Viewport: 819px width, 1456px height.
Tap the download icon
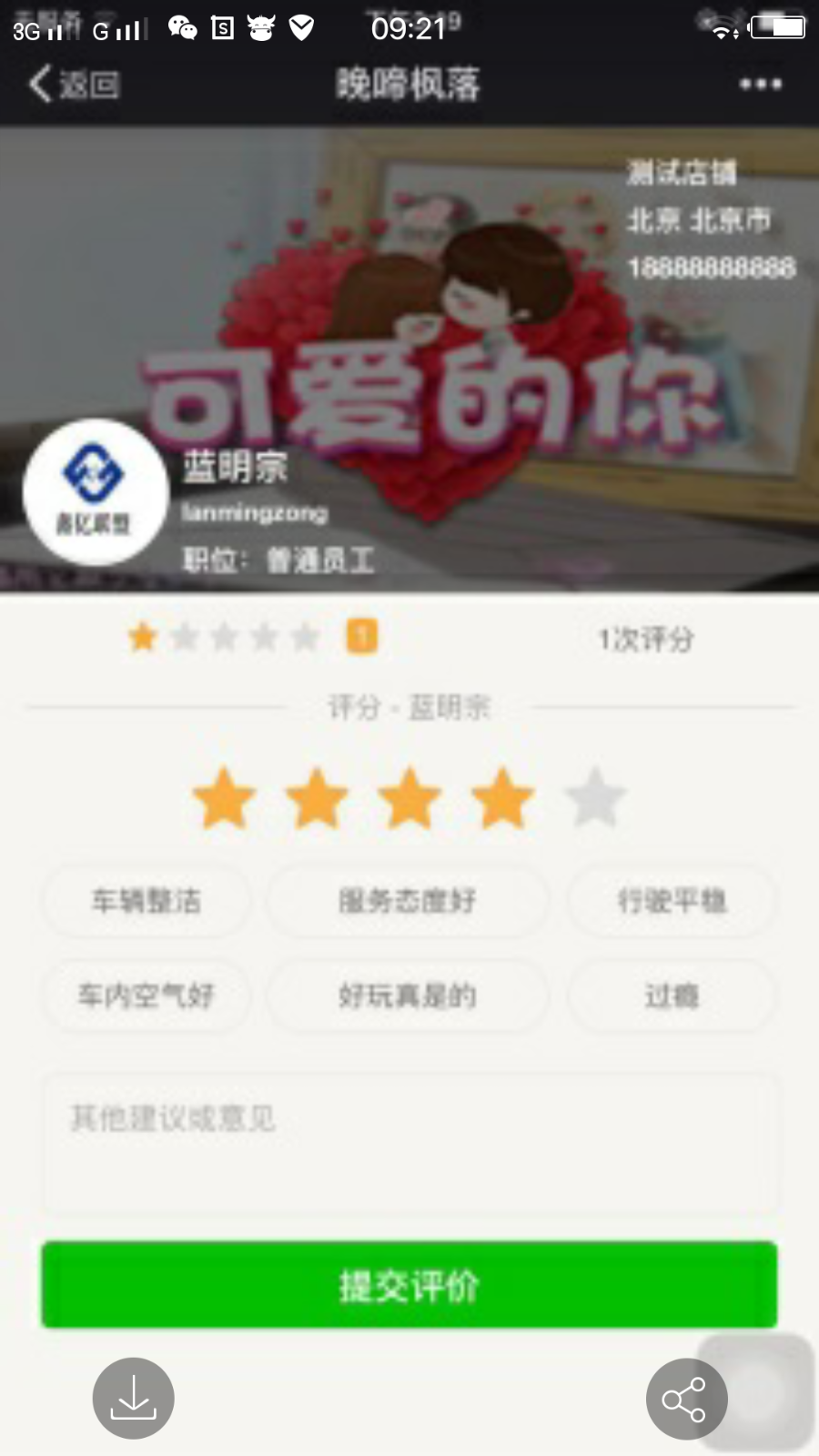(x=134, y=1399)
